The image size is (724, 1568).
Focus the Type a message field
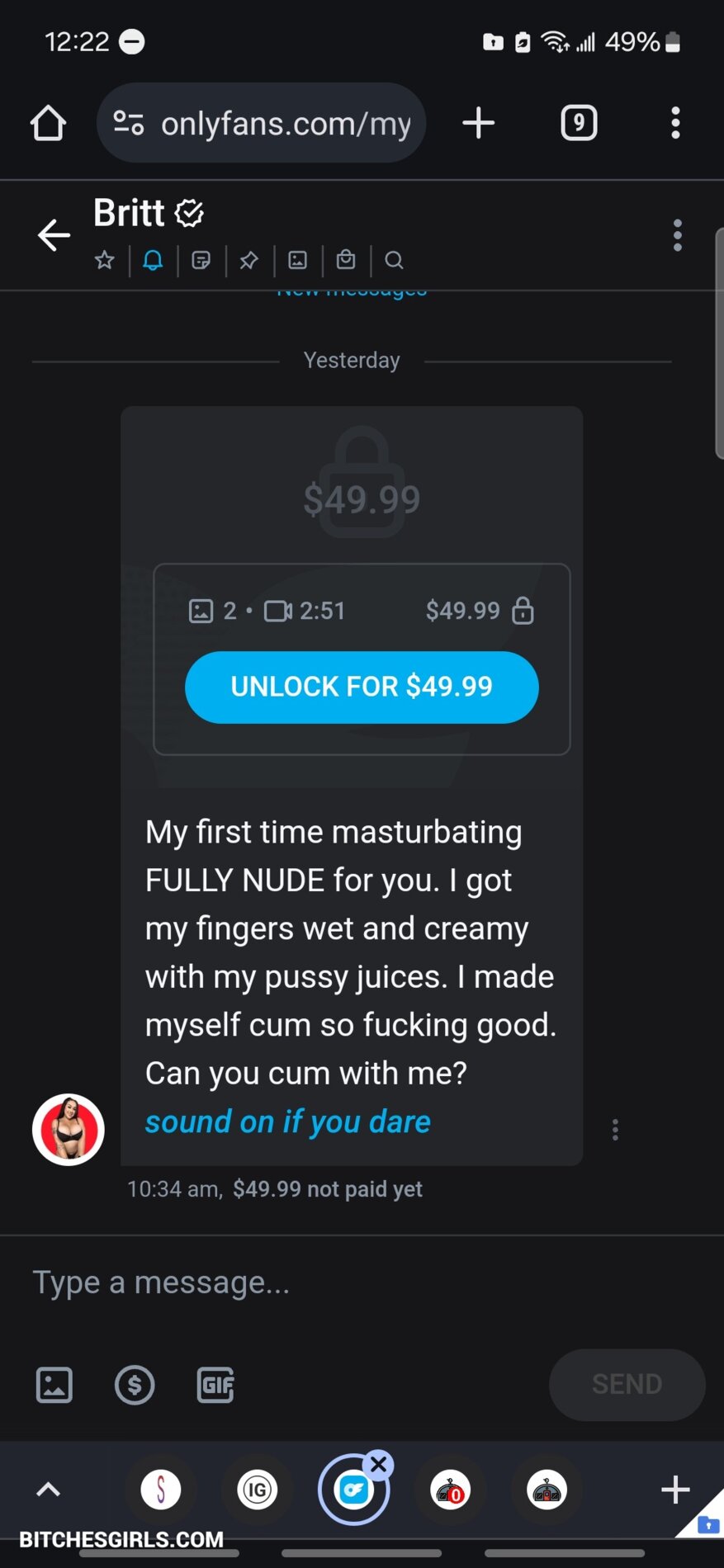pyautogui.click(x=330, y=1282)
